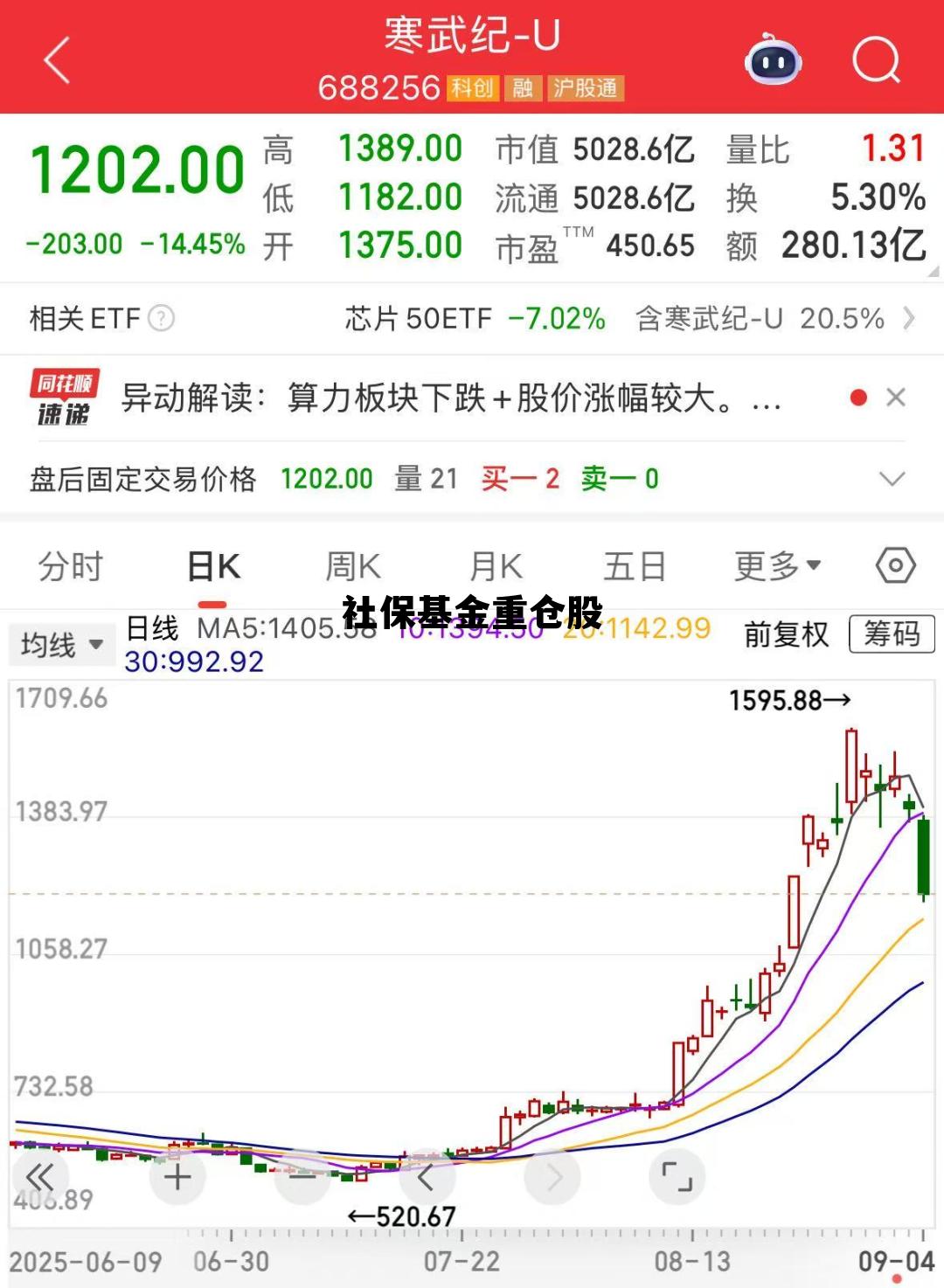944x1288 pixels.
Task: Open the chart settings gear icon
Action: pyautogui.click(x=894, y=566)
